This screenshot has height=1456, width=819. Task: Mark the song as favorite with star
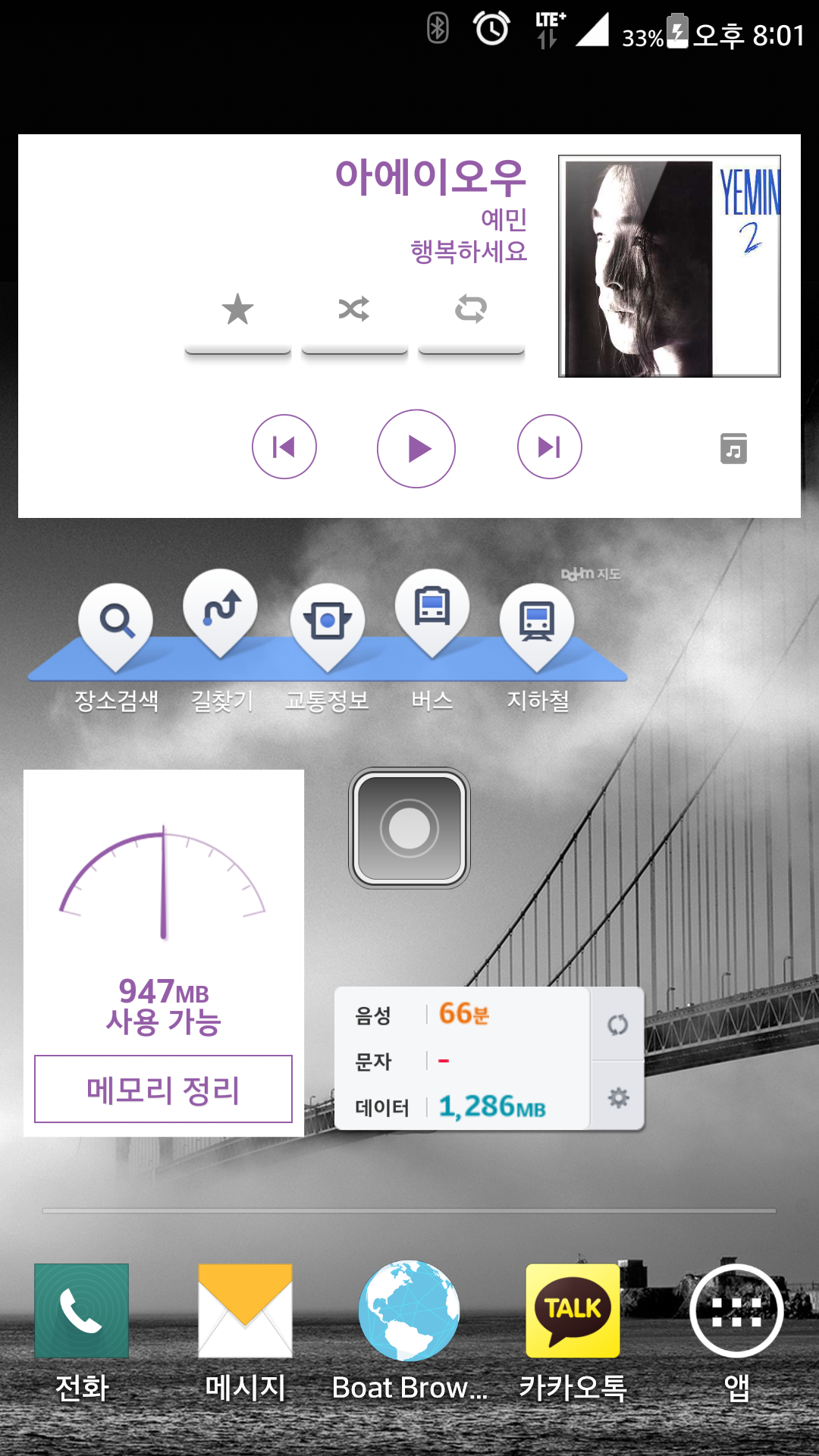coord(237,310)
